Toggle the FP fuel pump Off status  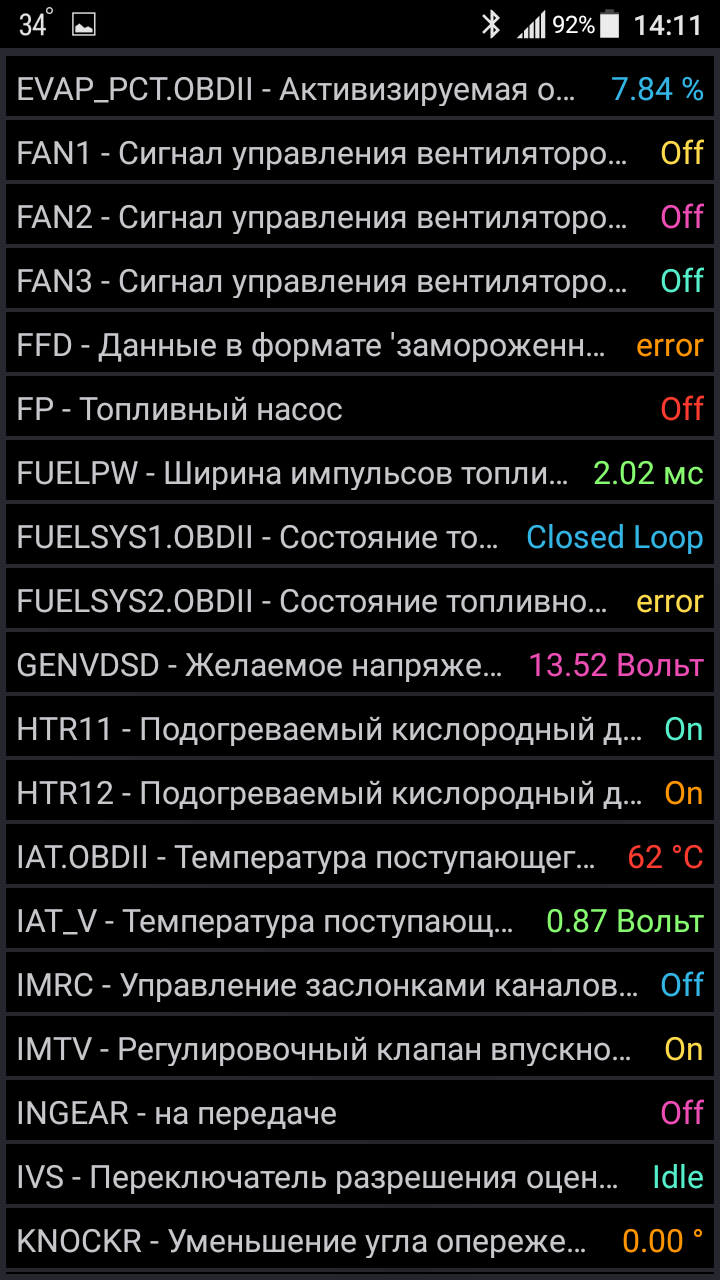tap(682, 409)
